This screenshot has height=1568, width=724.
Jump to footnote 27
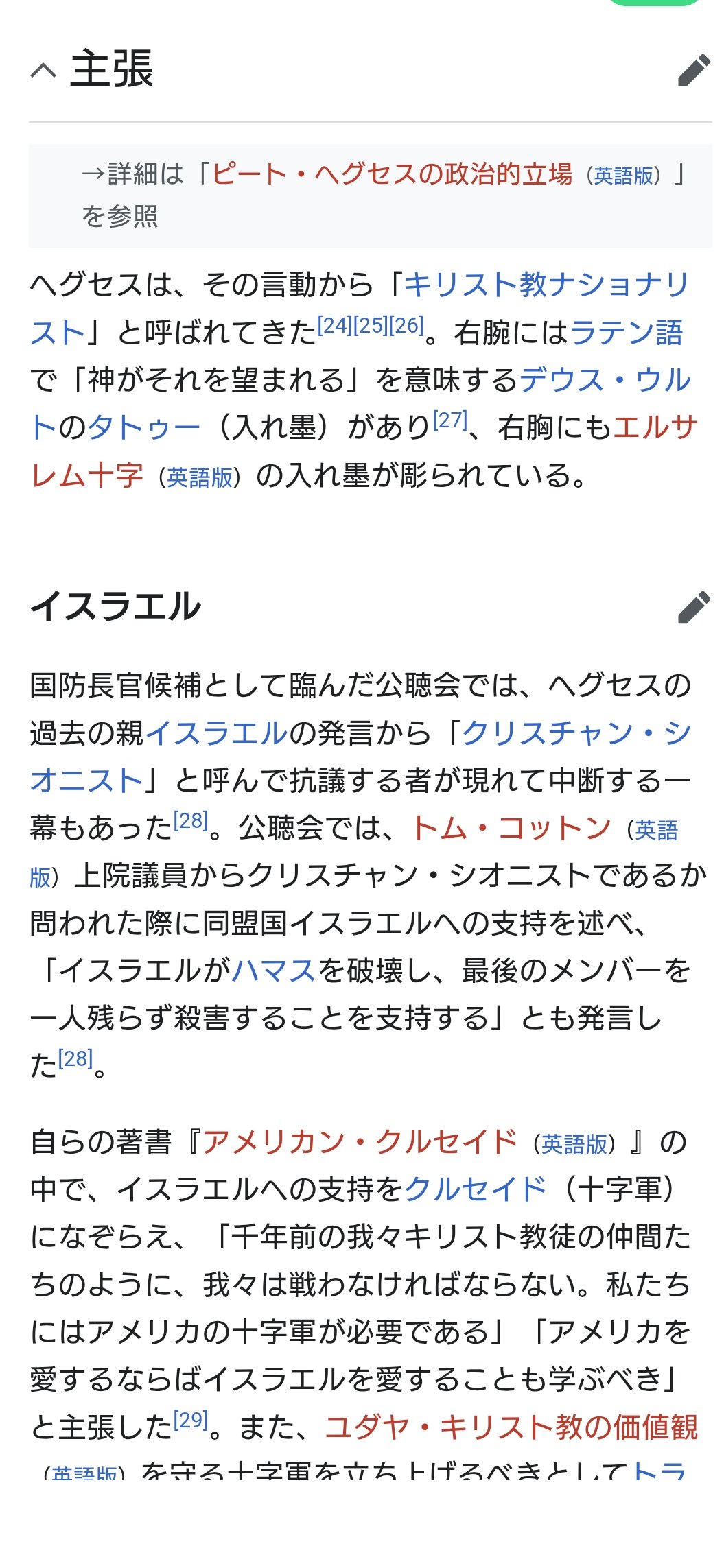pyautogui.click(x=450, y=420)
